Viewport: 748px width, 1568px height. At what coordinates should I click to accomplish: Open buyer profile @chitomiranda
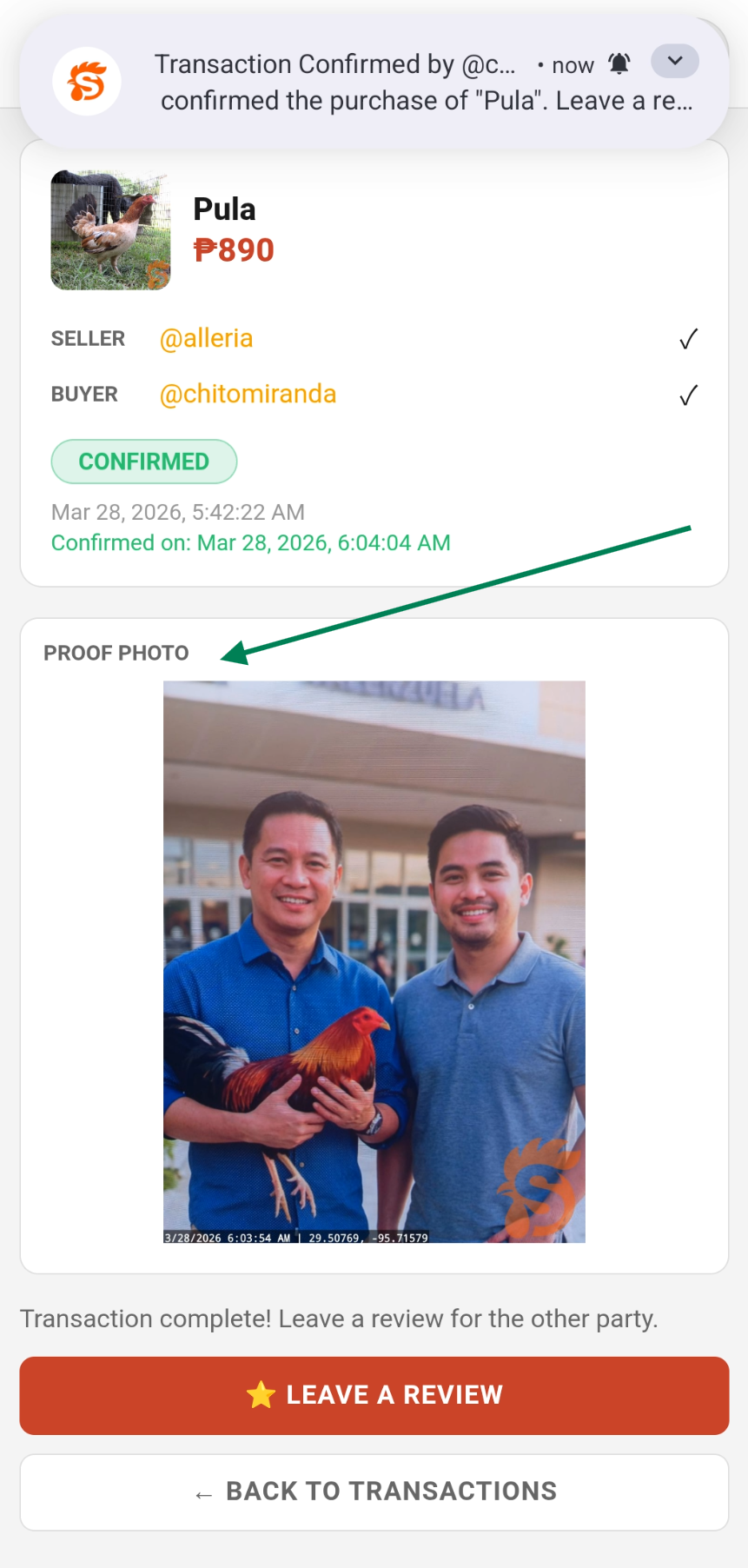[x=248, y=394]
